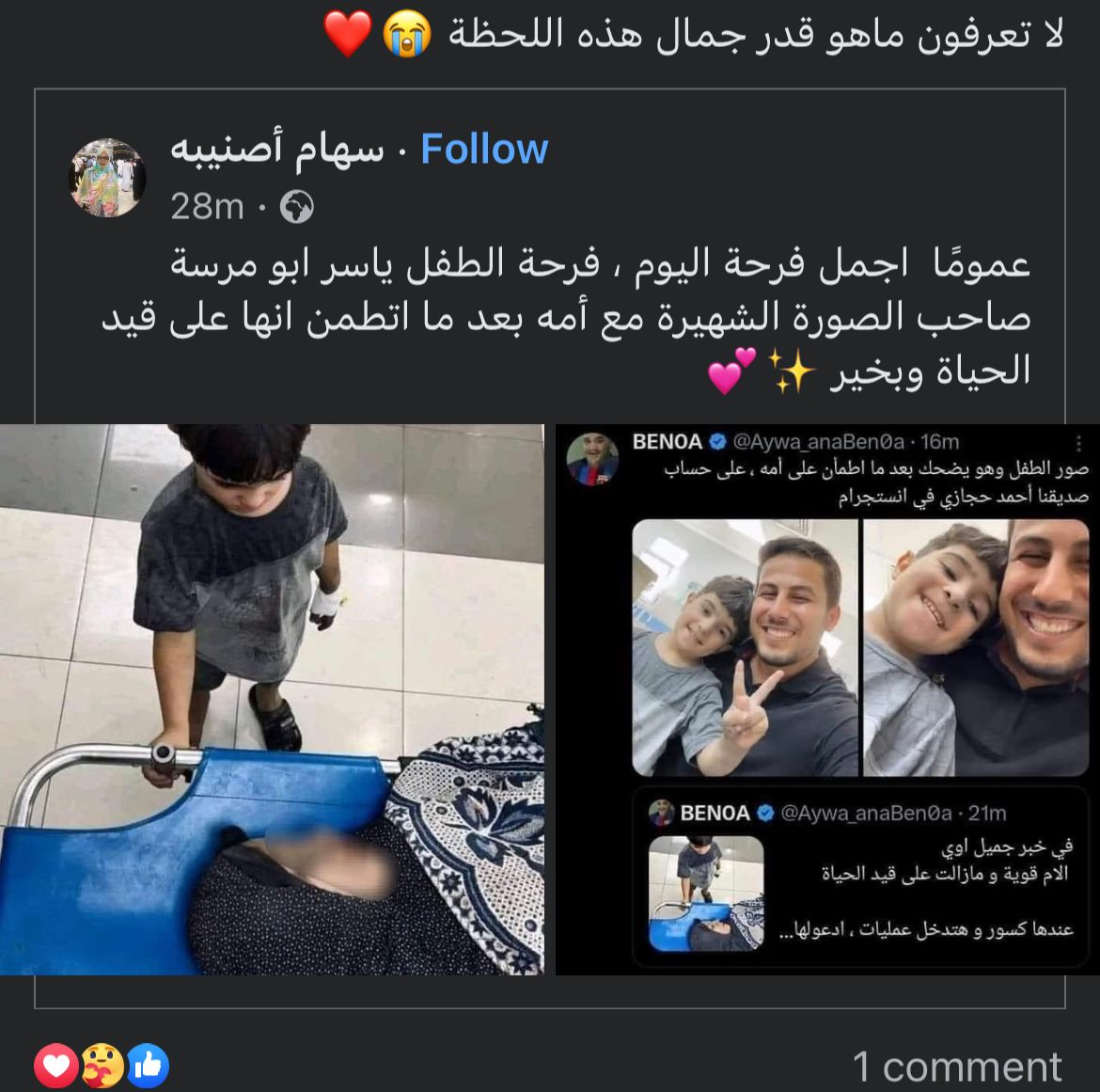
Task: Open the shared post timestamp 28m
Action: coord(207,206)
